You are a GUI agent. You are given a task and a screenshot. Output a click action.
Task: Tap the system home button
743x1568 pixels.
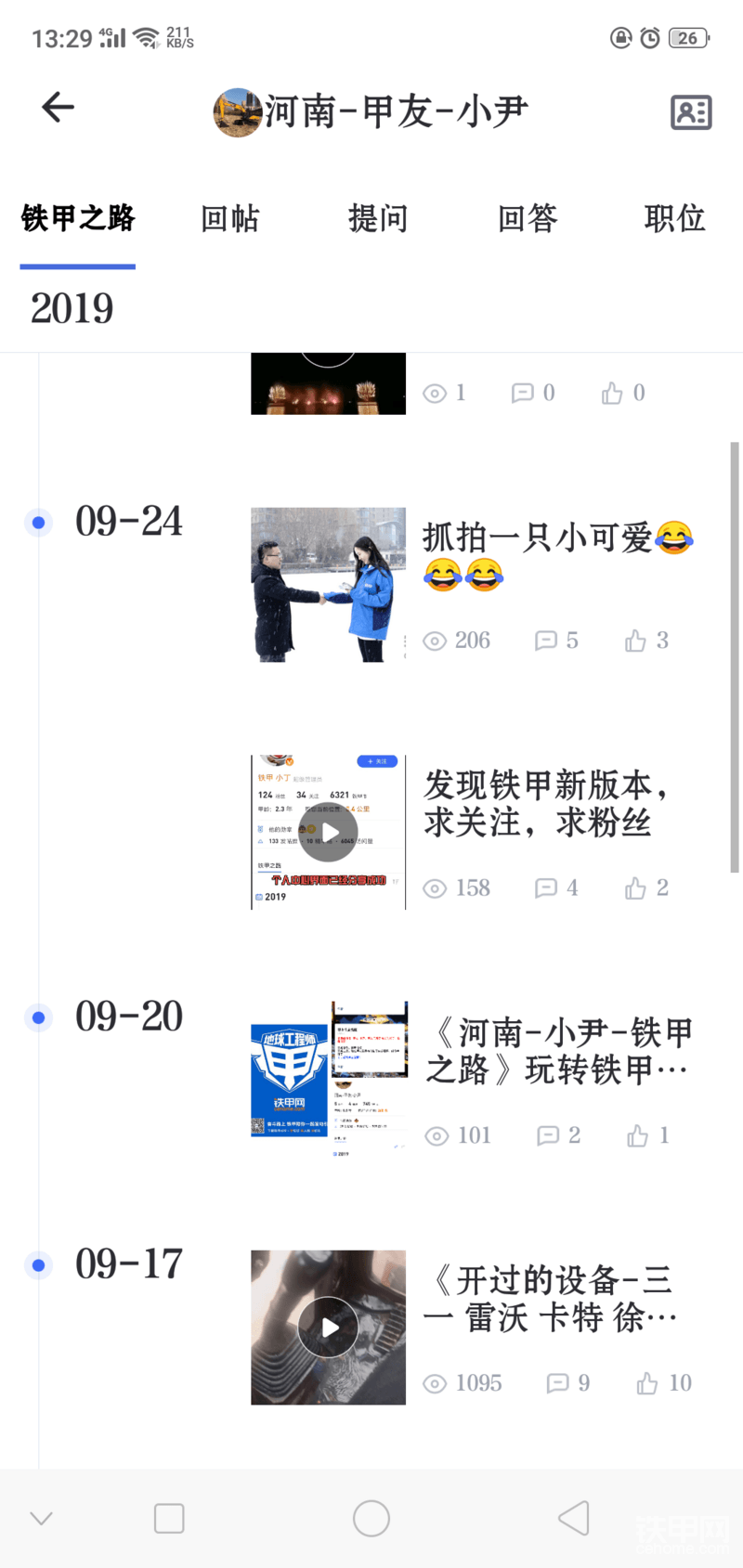[x=371, y=1519]
